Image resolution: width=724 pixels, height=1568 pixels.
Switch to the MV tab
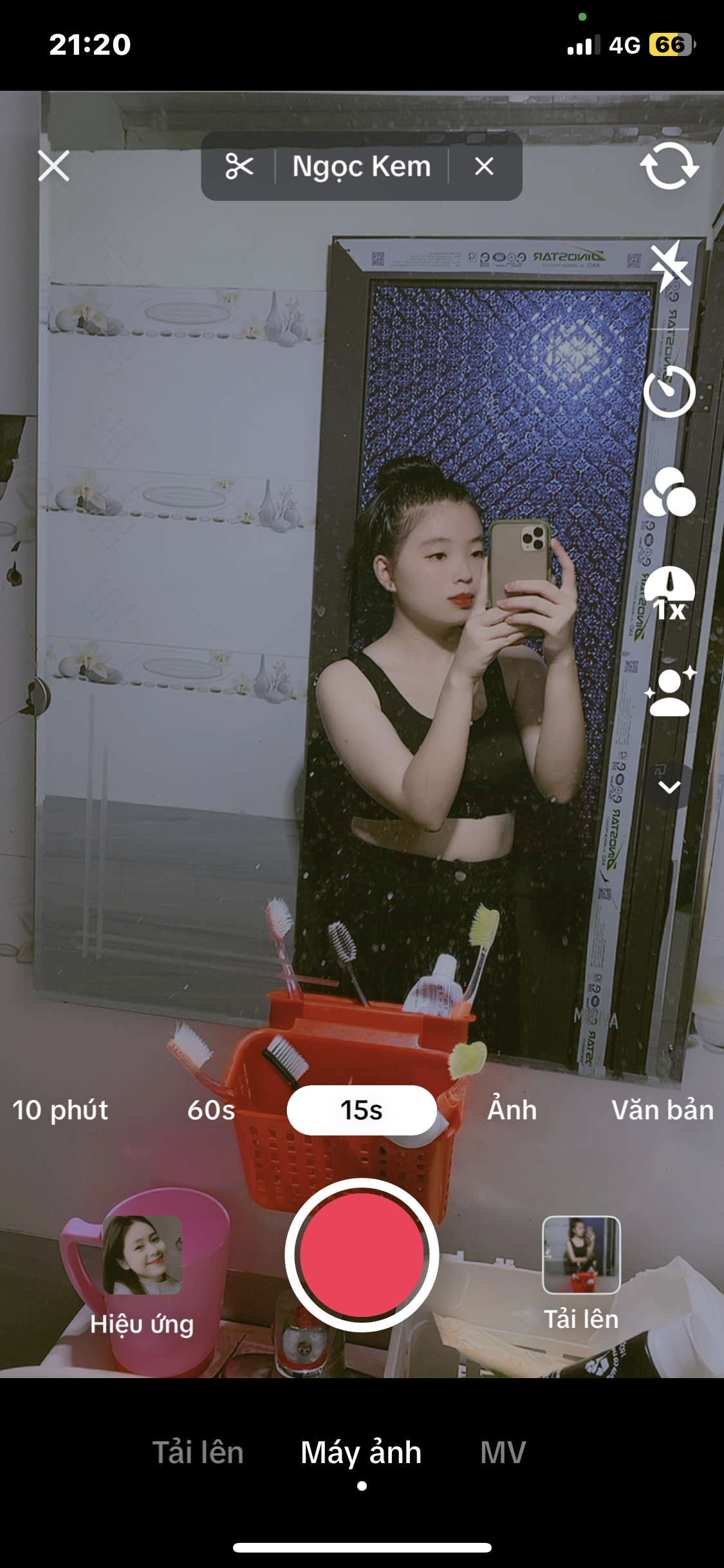[x=503, y=1453]
